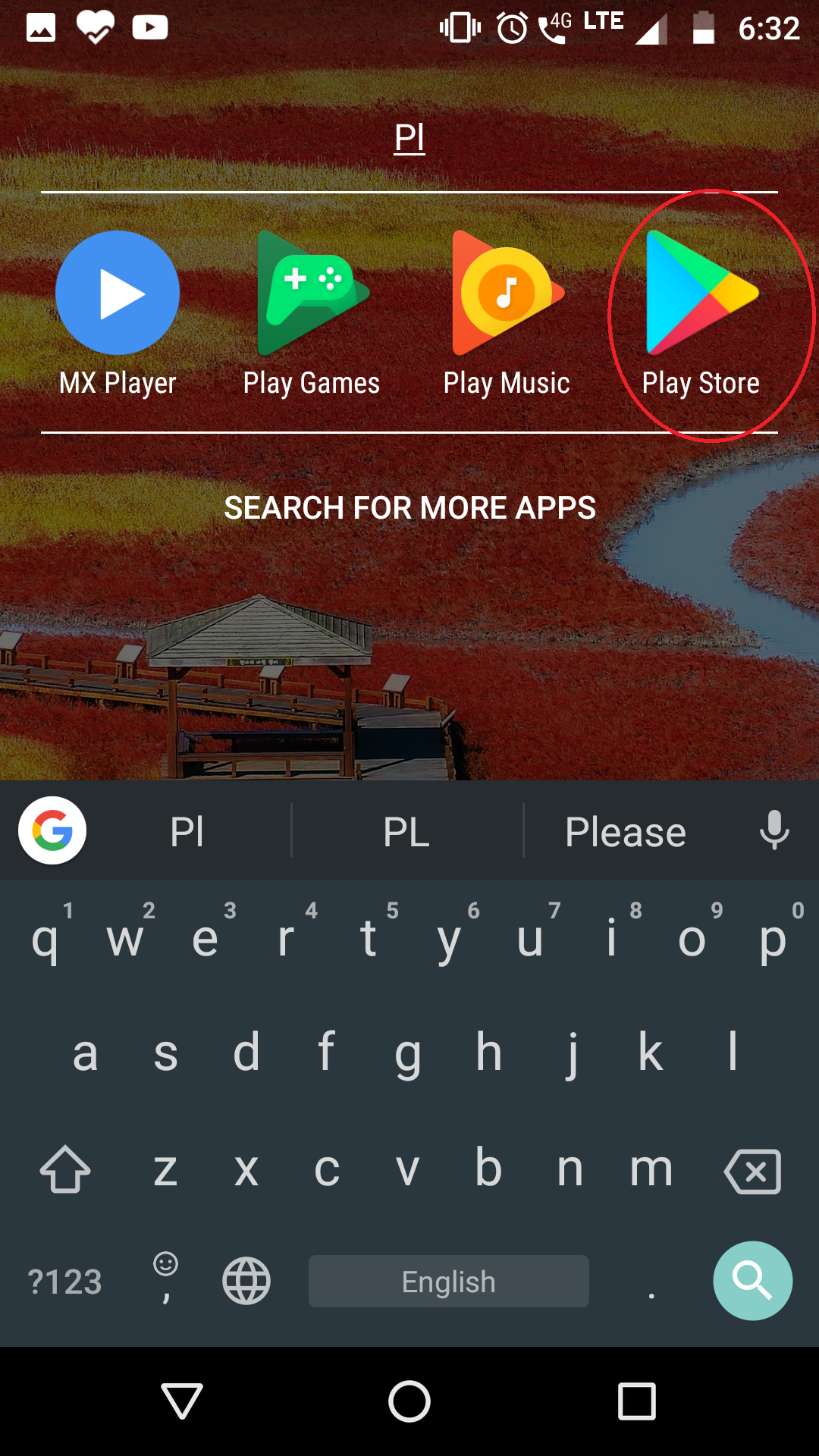Open Play Music app
This screenshot has width=819, height=1456.
507,312
